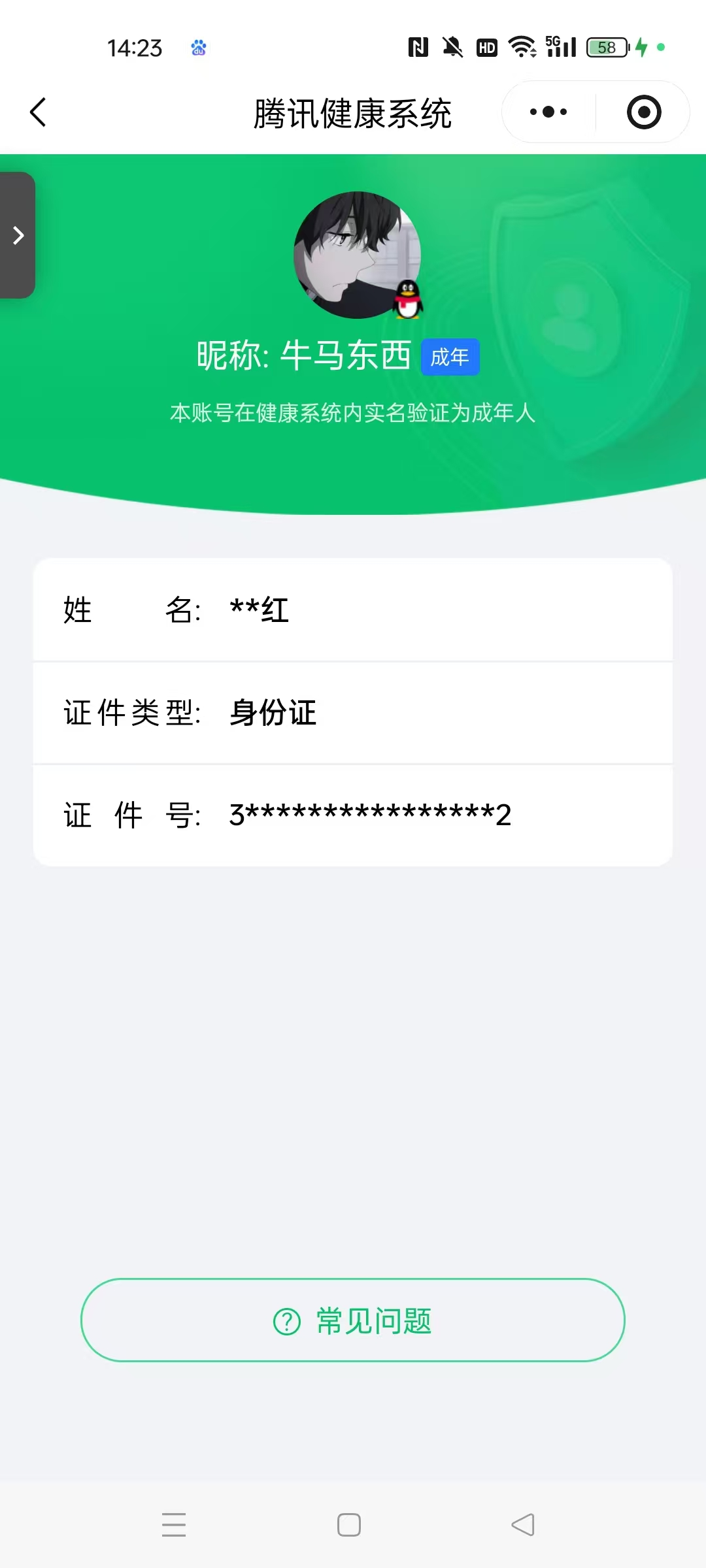Tap the Wi-Fi icon in the status bar
The height and width of the screenshot is (1568, 706).
coord(521,47)
